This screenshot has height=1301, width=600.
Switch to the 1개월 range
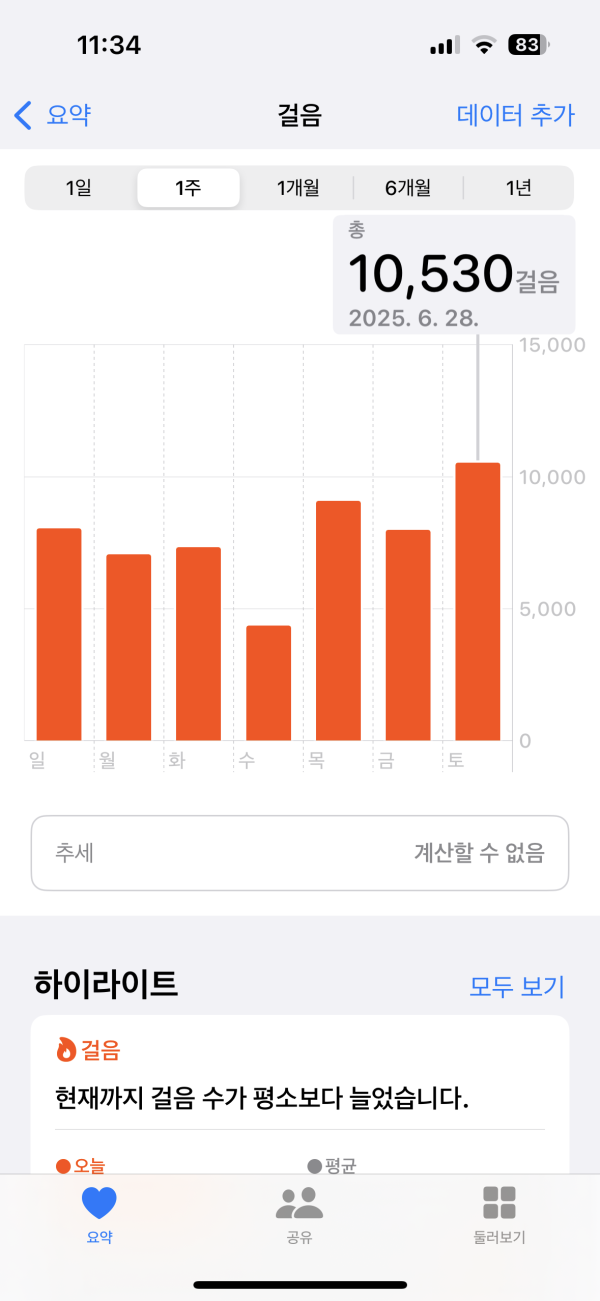(298, 188)
